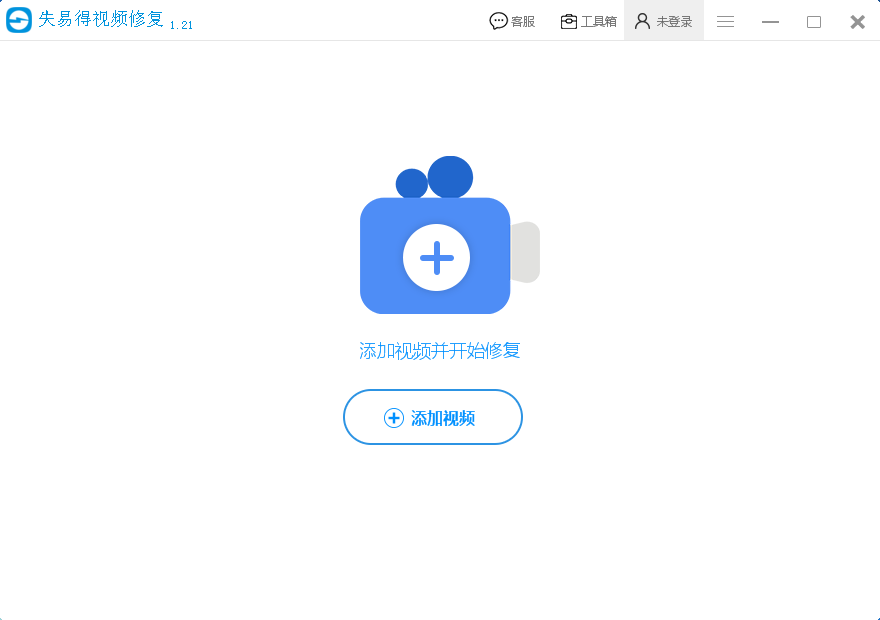880x620 pixels.
Task: Open the hamburger menu
Action: click(x=726, y=21)
